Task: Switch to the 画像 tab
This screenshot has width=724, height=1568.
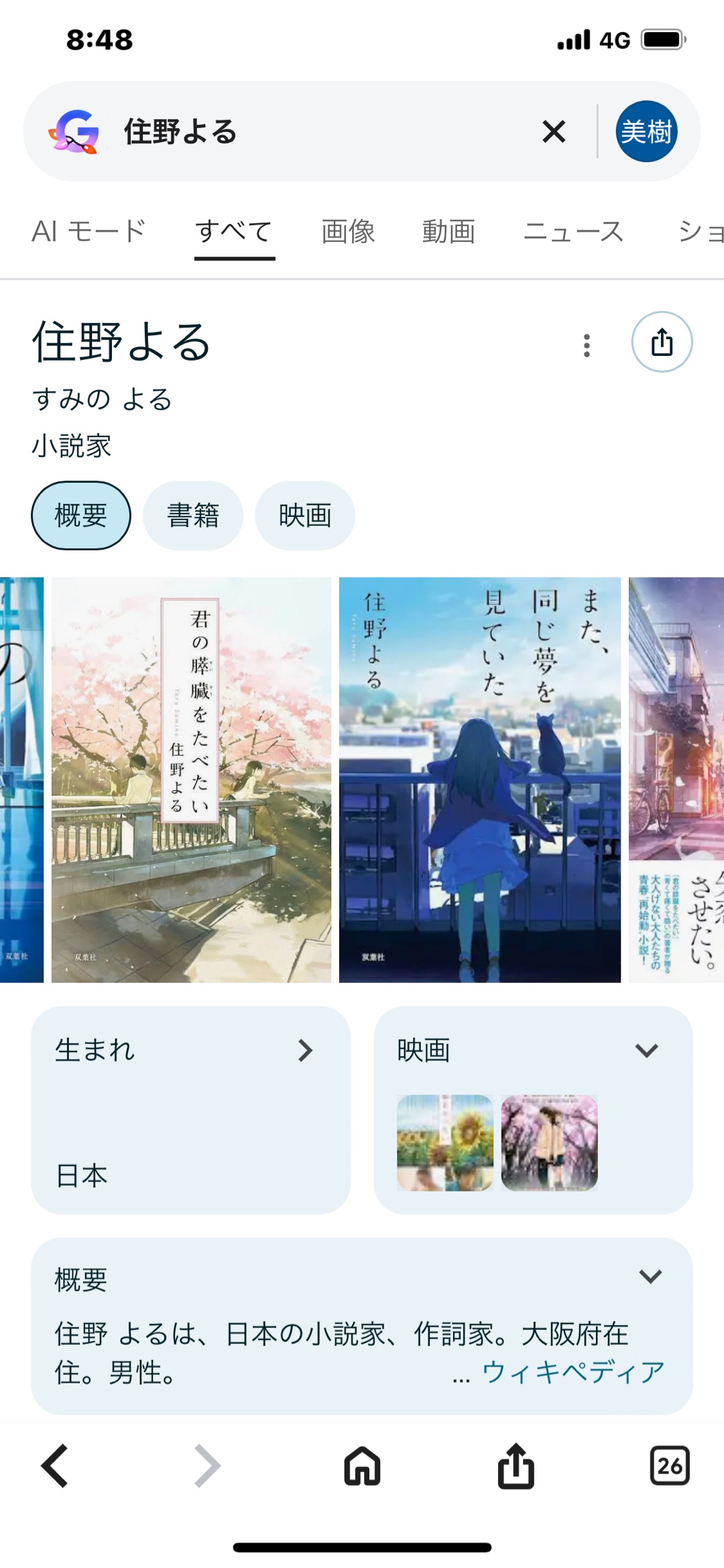Action: [348, 231]
